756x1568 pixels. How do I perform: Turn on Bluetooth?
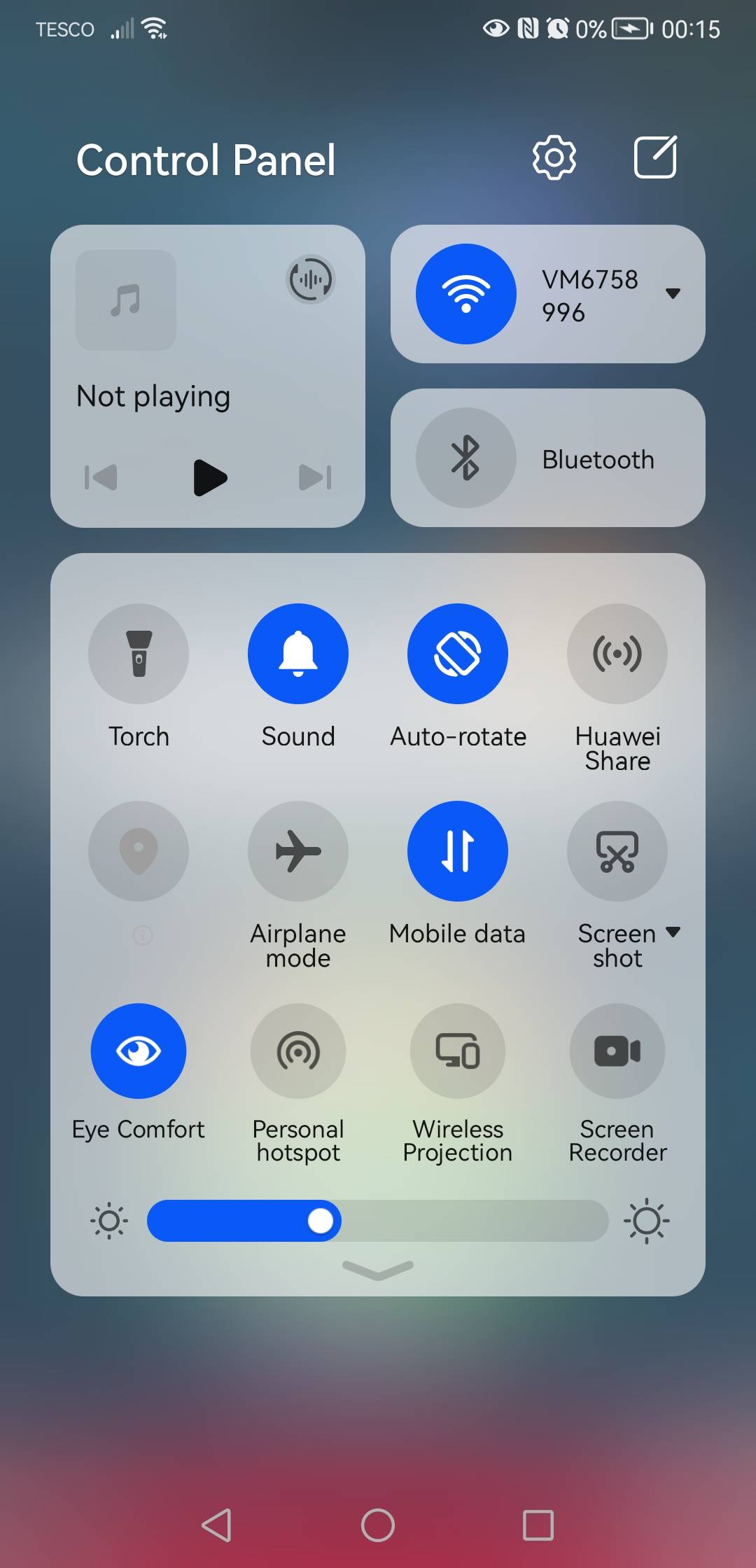465,458
